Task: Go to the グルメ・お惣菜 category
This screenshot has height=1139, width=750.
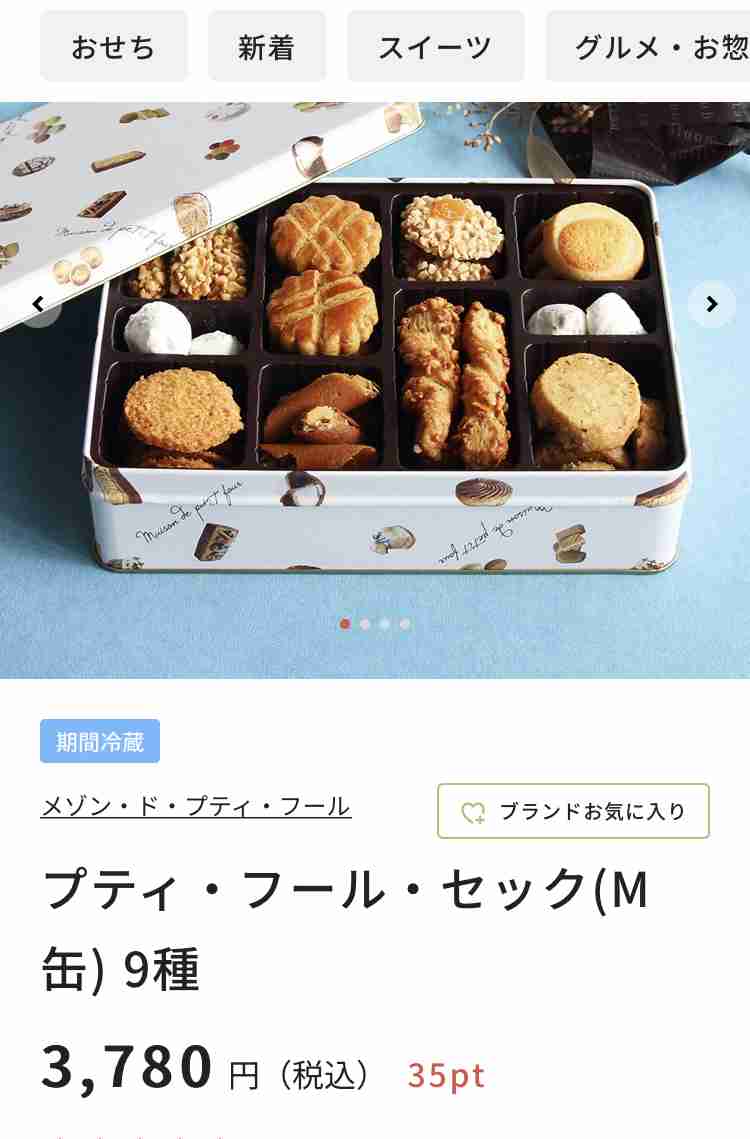Action: click(650, 47)
